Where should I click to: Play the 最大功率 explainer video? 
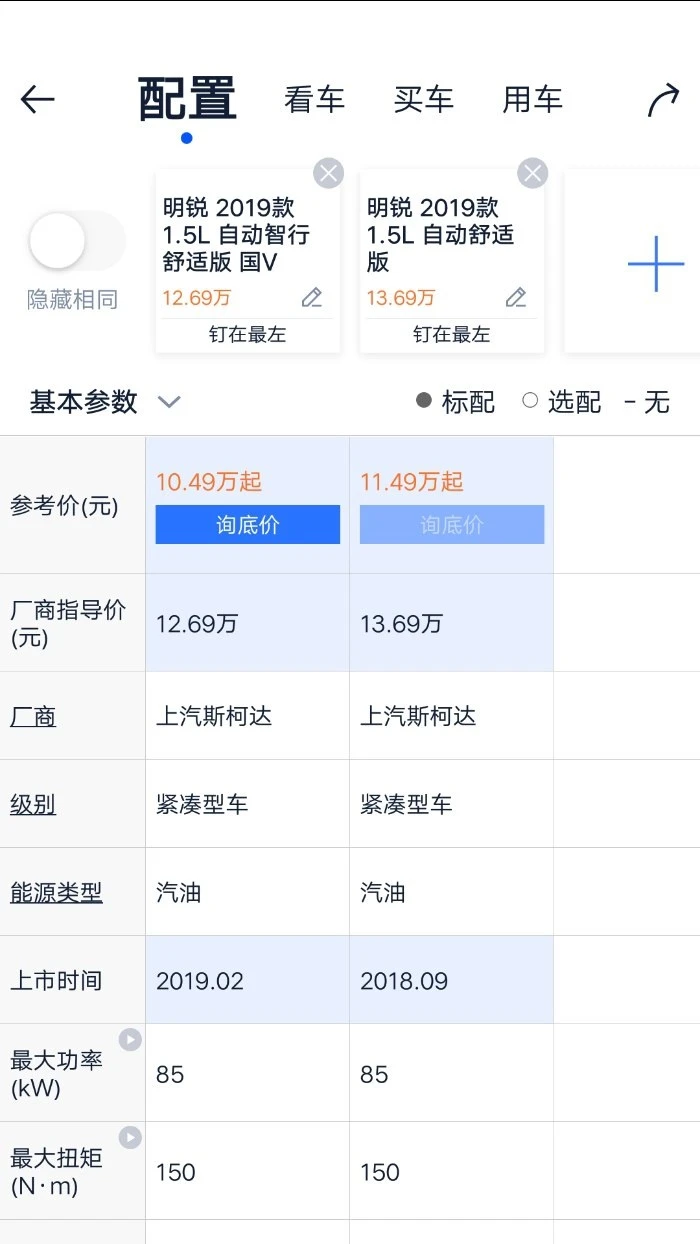[130, 1040]
